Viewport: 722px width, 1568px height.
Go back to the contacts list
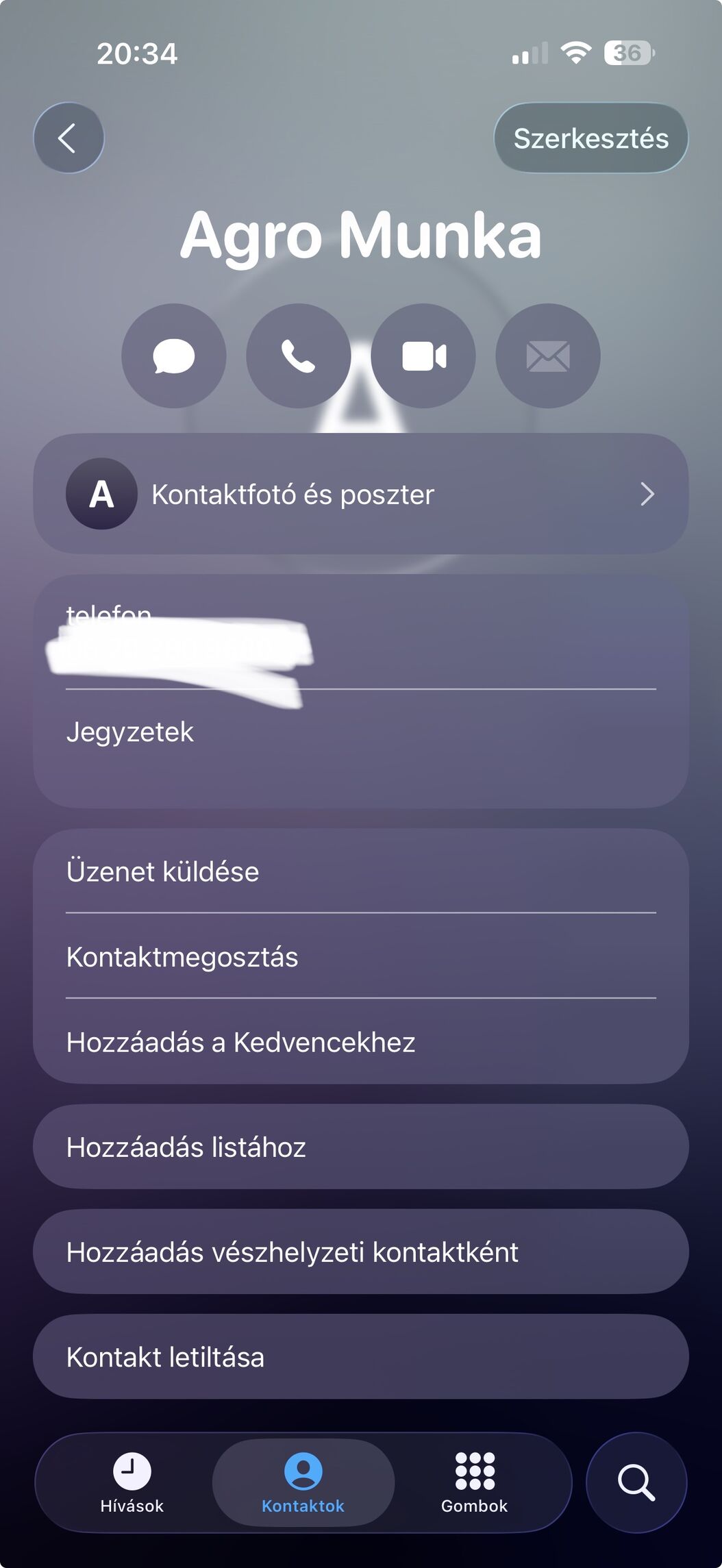pyautogui.click(x=69, y=138)
